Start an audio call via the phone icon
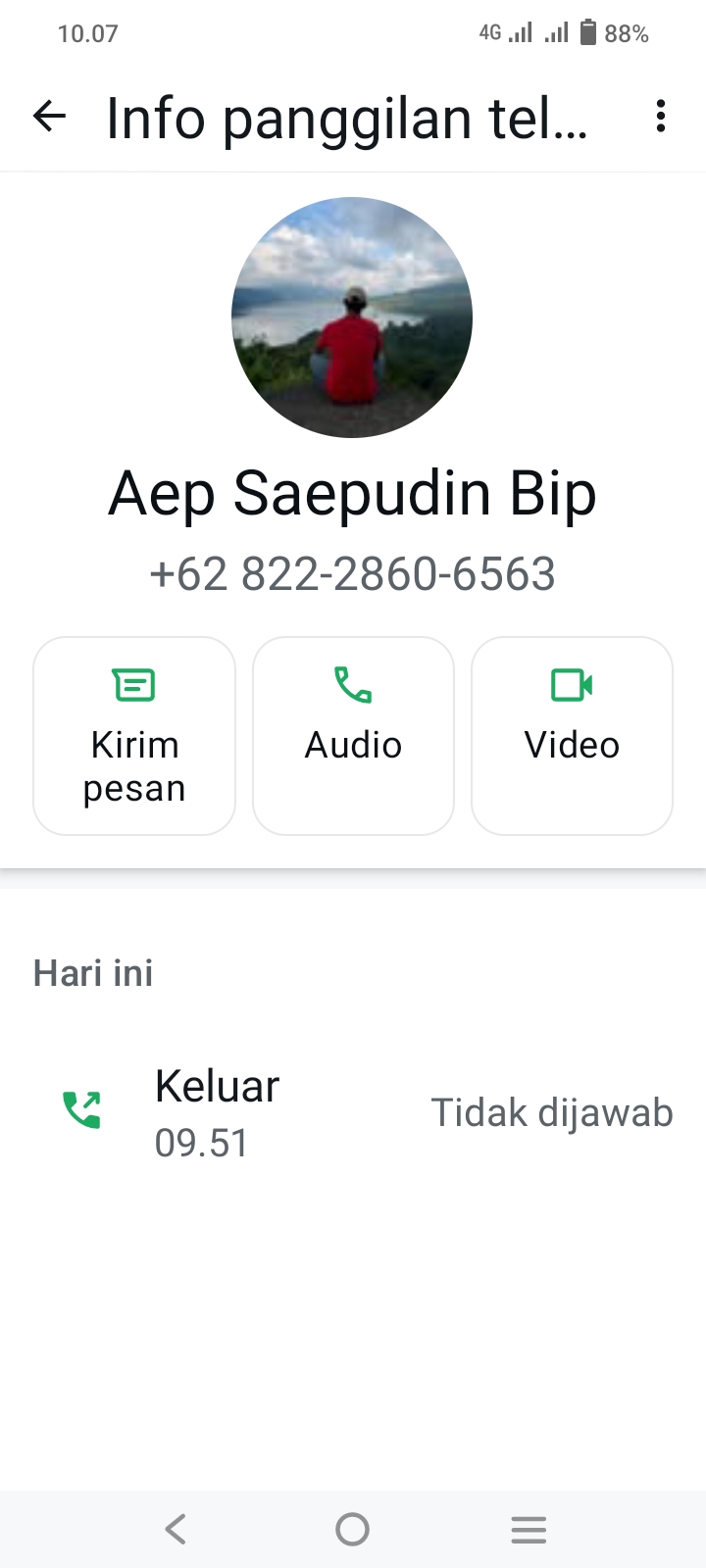The height and width of the screenshot is (1568, 706). [353, 686]
